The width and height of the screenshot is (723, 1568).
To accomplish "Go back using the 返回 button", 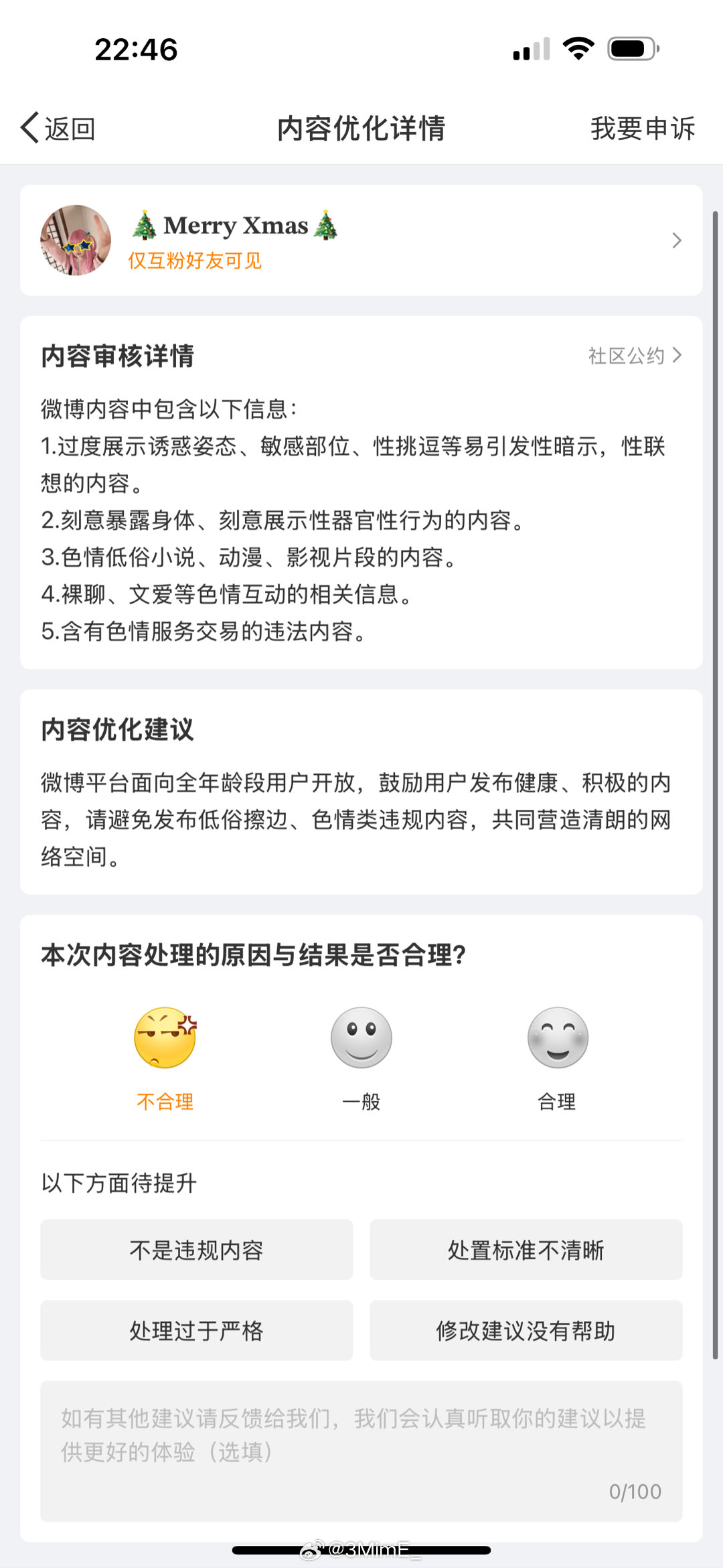I will click(x=59, y=128).
